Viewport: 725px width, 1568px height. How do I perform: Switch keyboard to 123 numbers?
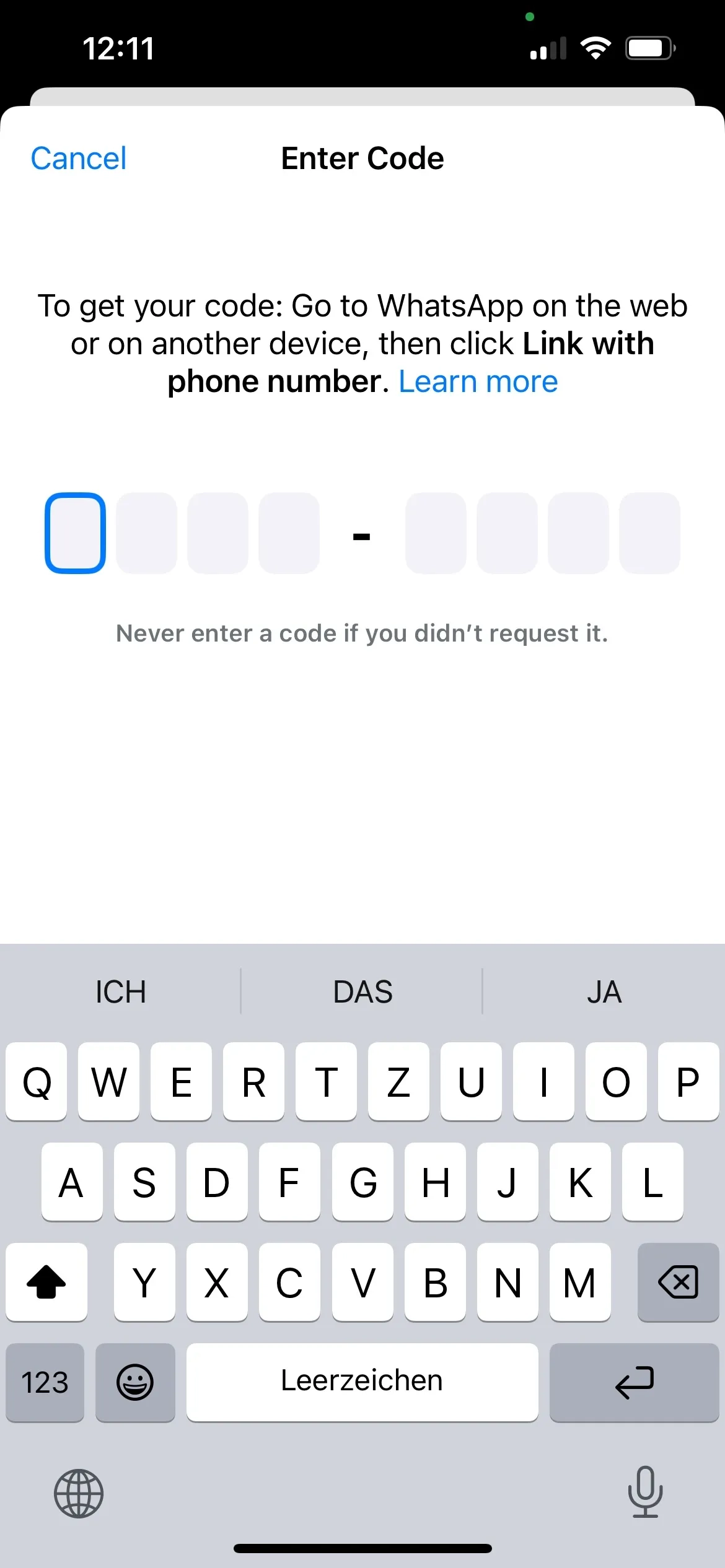[x=45, y=1382]
